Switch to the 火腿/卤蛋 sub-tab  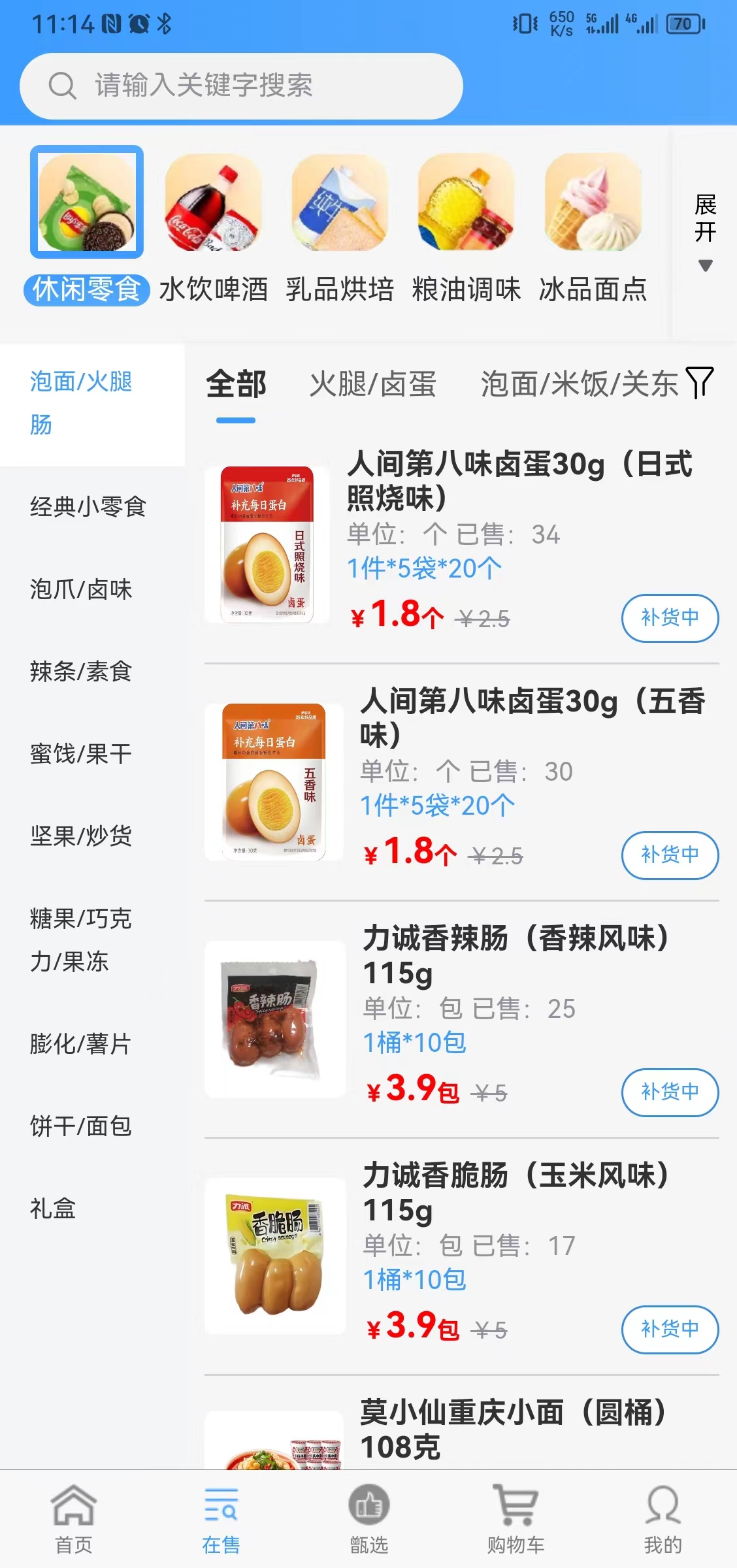(x=372, y=384)
